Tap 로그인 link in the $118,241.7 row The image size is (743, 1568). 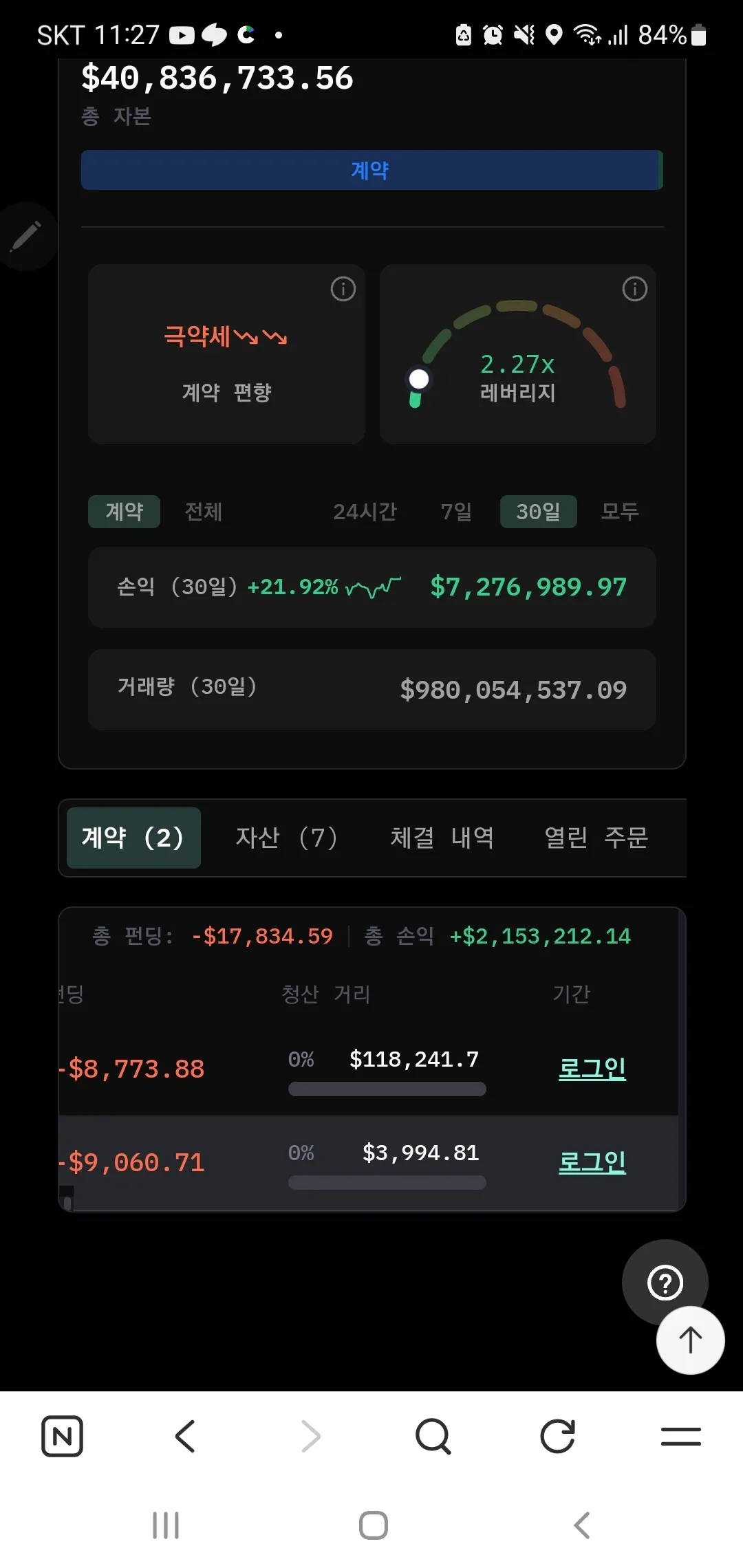click(592, 1068)
